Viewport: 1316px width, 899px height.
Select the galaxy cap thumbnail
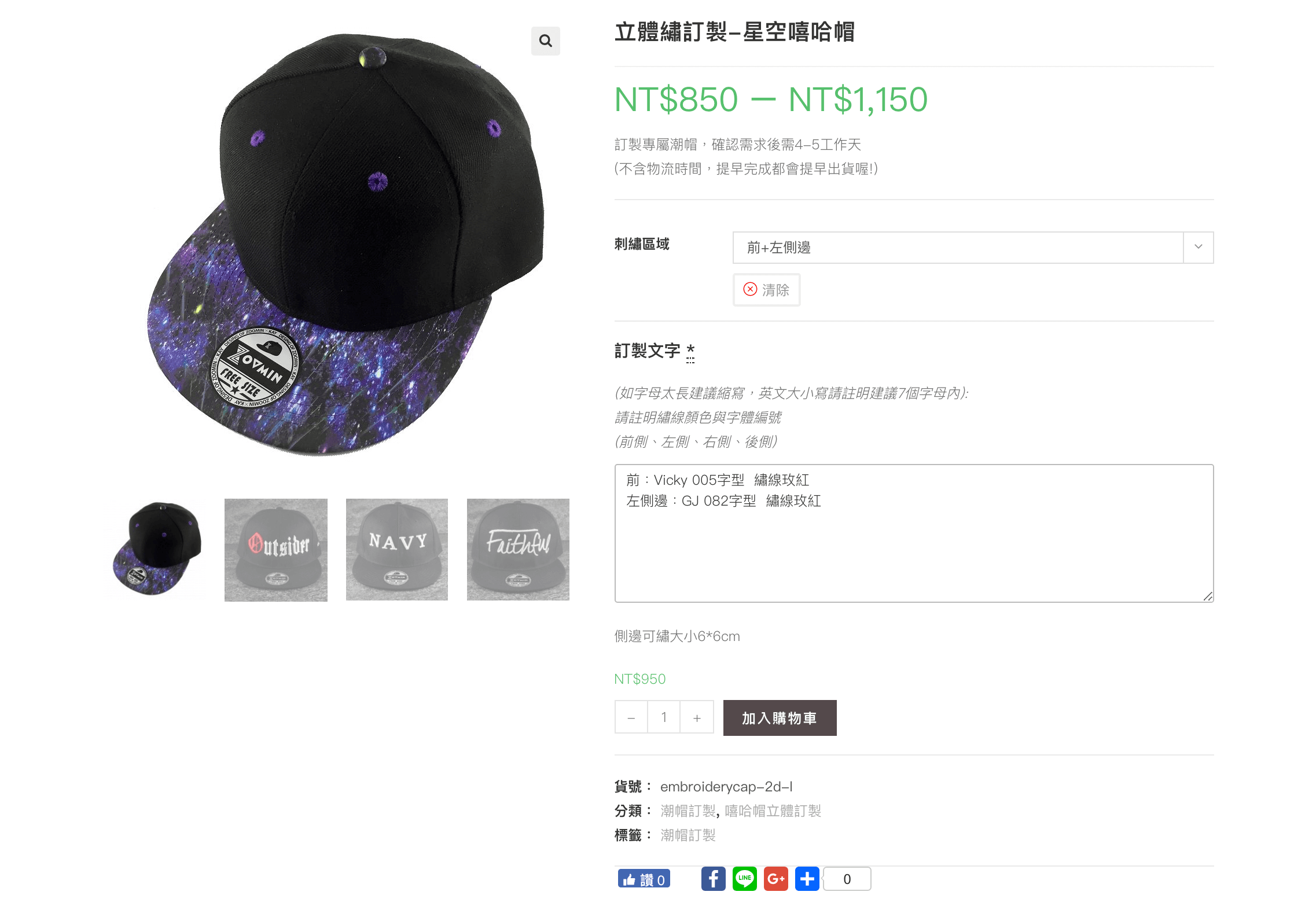coord(156,549)
